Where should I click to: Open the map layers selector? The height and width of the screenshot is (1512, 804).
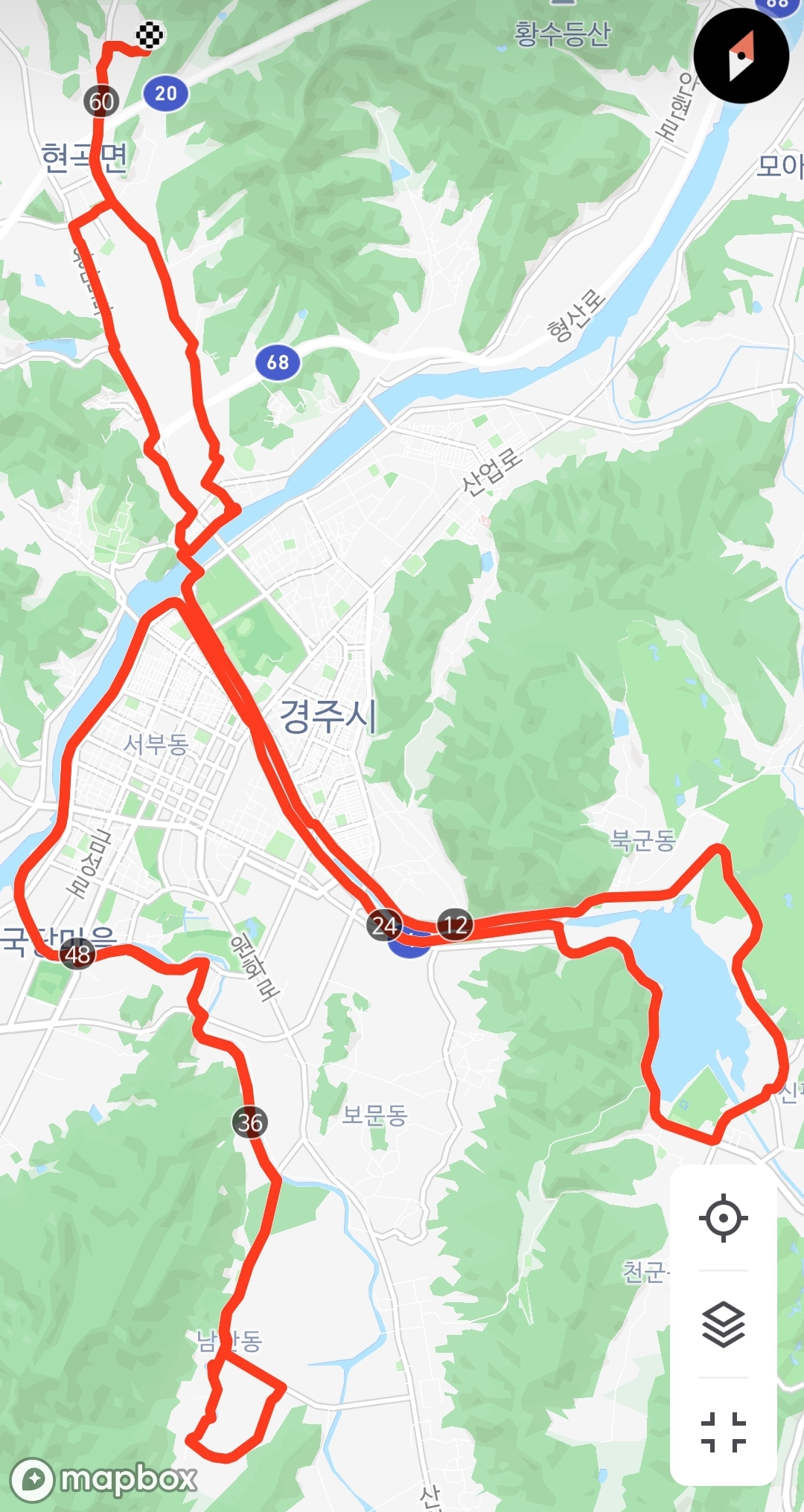tap(723, 1325)
